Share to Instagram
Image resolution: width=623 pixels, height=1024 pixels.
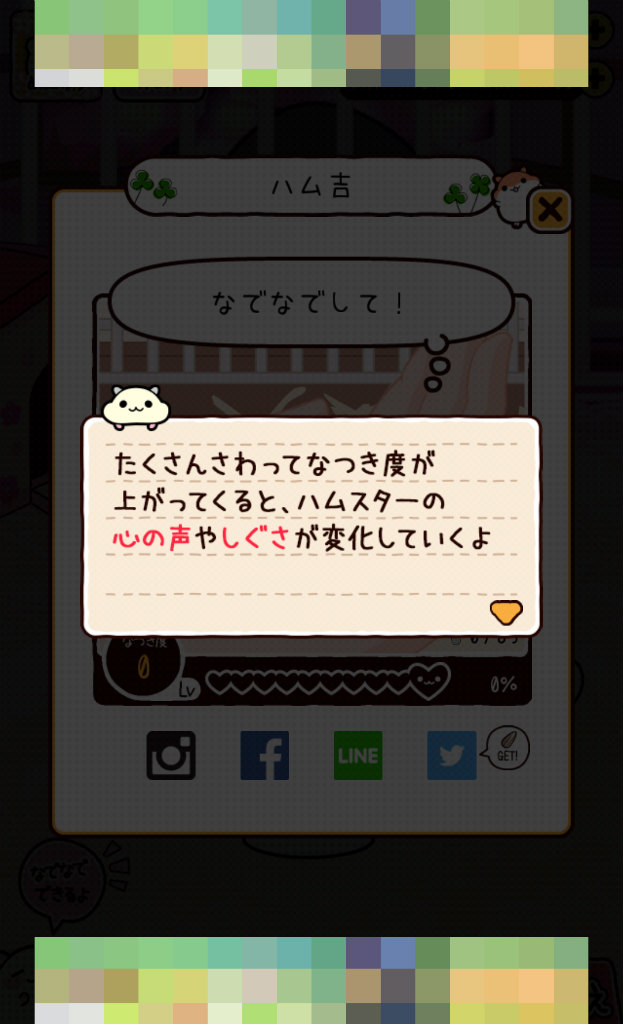click(x=171, y=755)
